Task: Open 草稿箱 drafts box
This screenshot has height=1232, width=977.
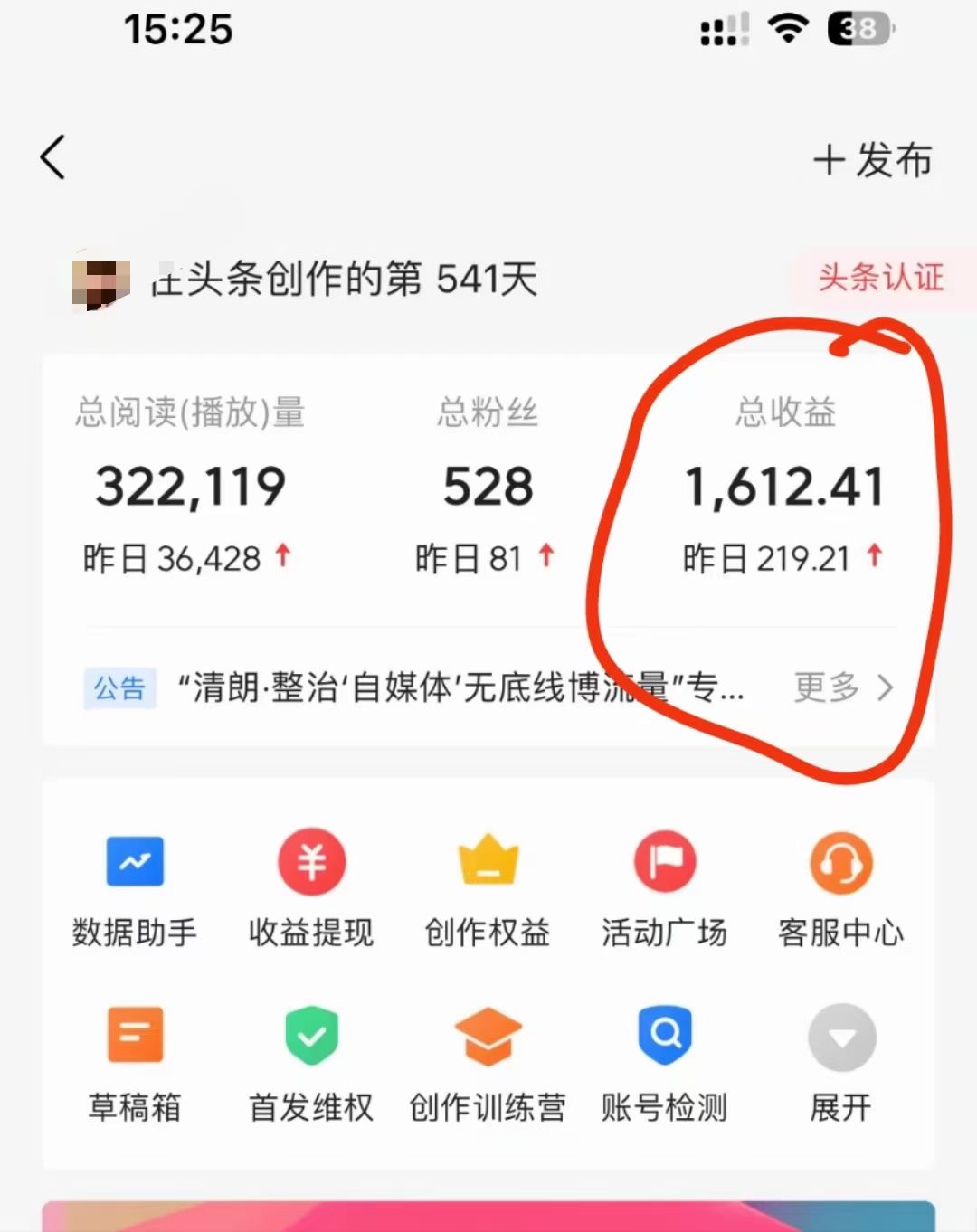Action: pyautogui.click(x=135, y=1063)
